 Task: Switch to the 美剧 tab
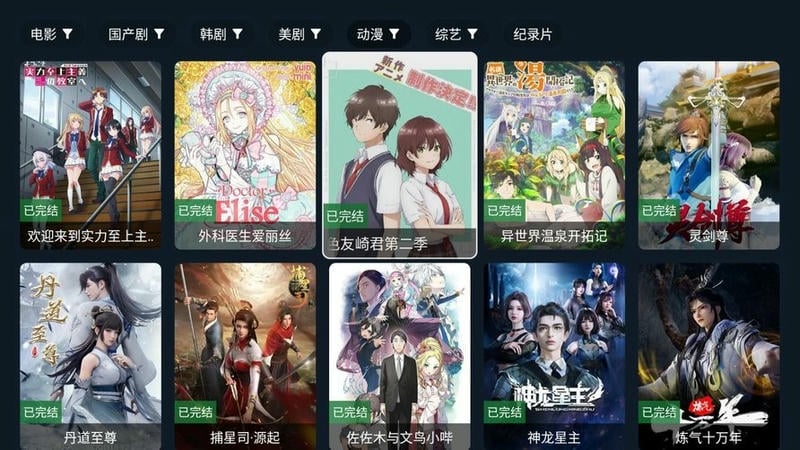(299, 34)
